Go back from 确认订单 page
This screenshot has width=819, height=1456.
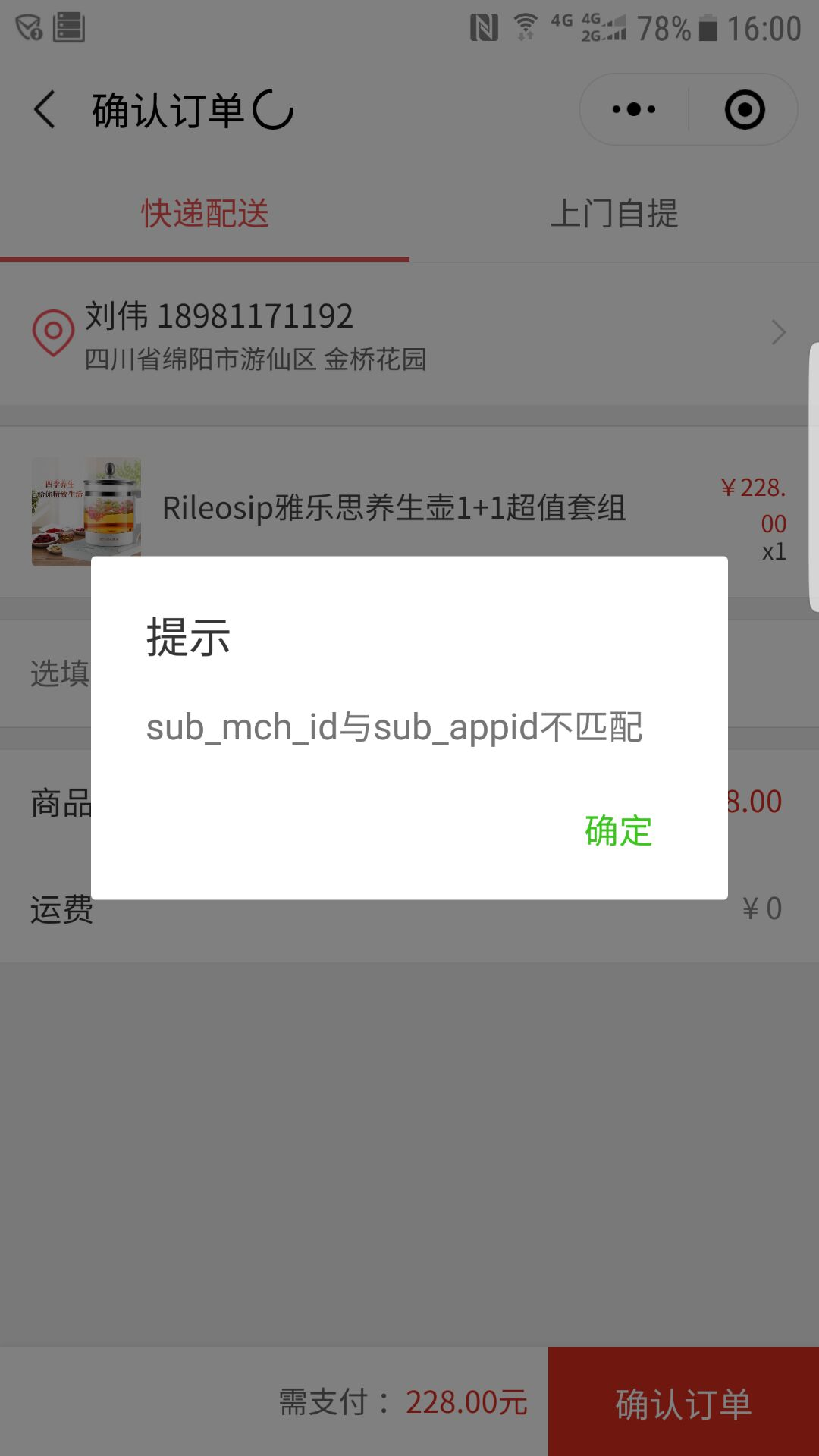(45, 110)
